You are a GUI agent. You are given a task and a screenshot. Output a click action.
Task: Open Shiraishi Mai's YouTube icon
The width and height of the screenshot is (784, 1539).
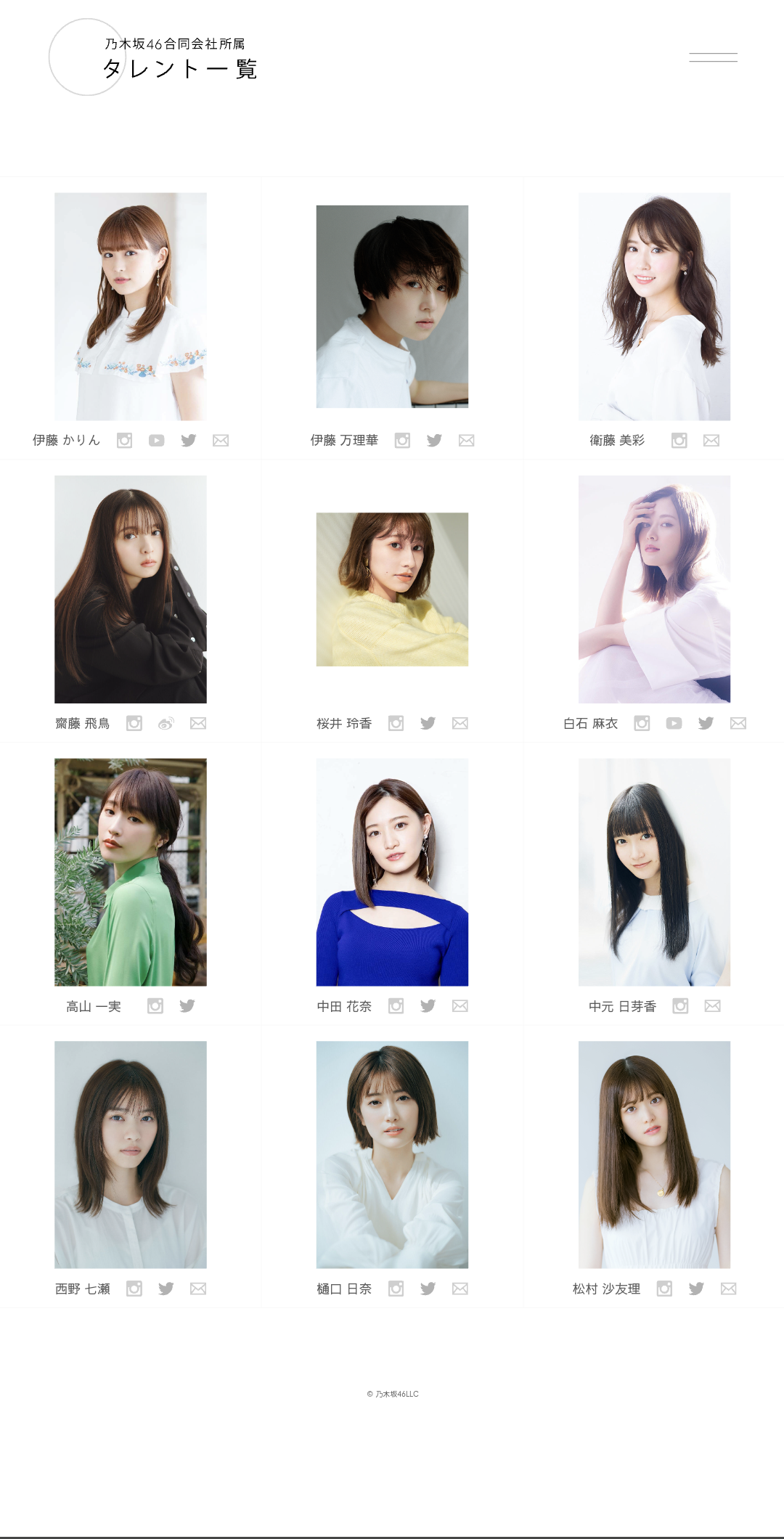pyautogui.click(x=673, y=723)
